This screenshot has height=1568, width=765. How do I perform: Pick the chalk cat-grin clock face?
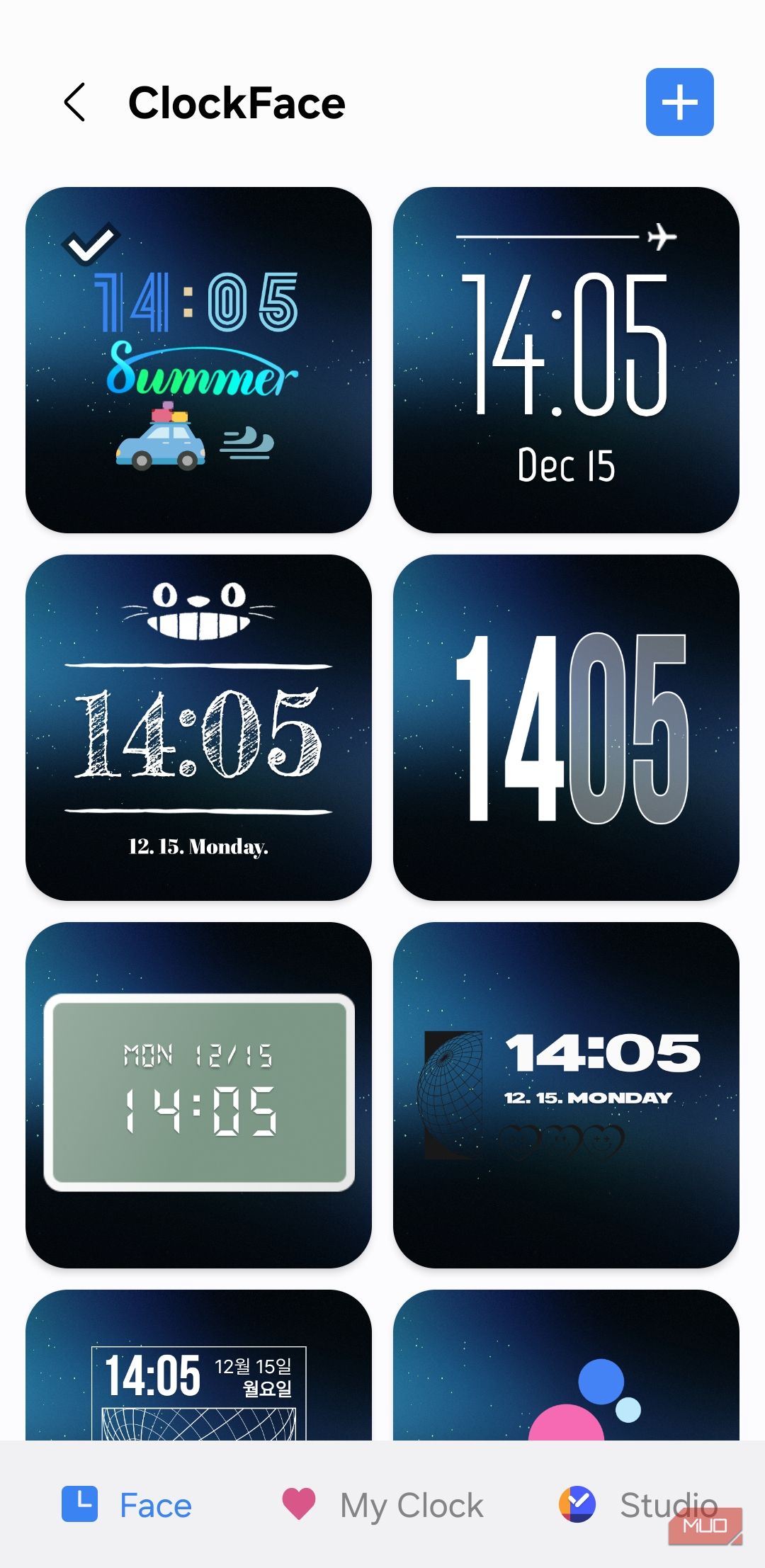(x=198, y=727)
